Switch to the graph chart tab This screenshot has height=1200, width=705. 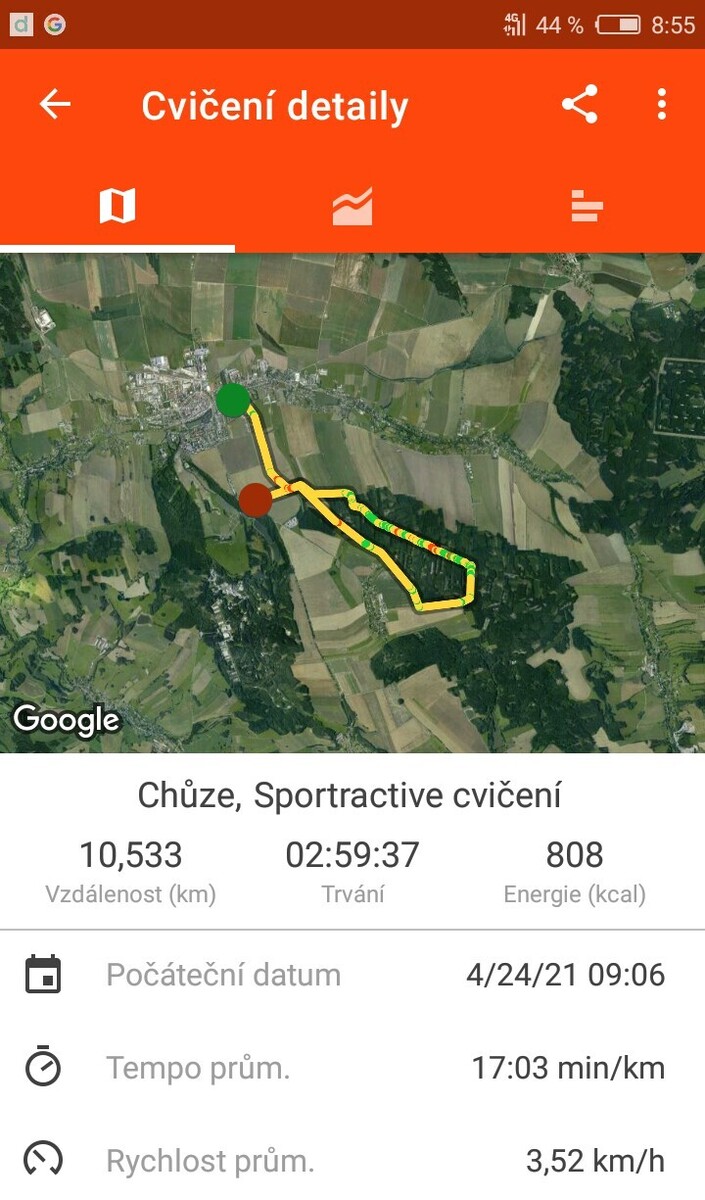(352, 207)
